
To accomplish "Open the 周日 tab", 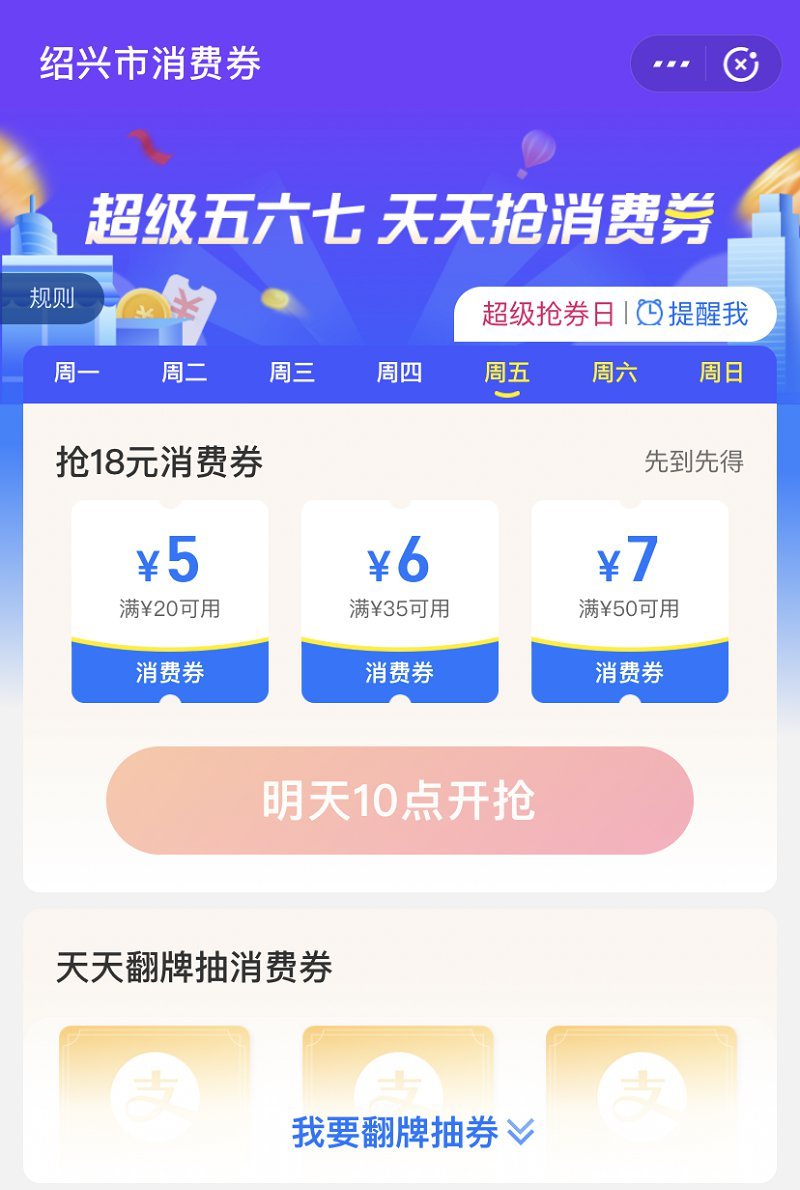I will (721, 374).
